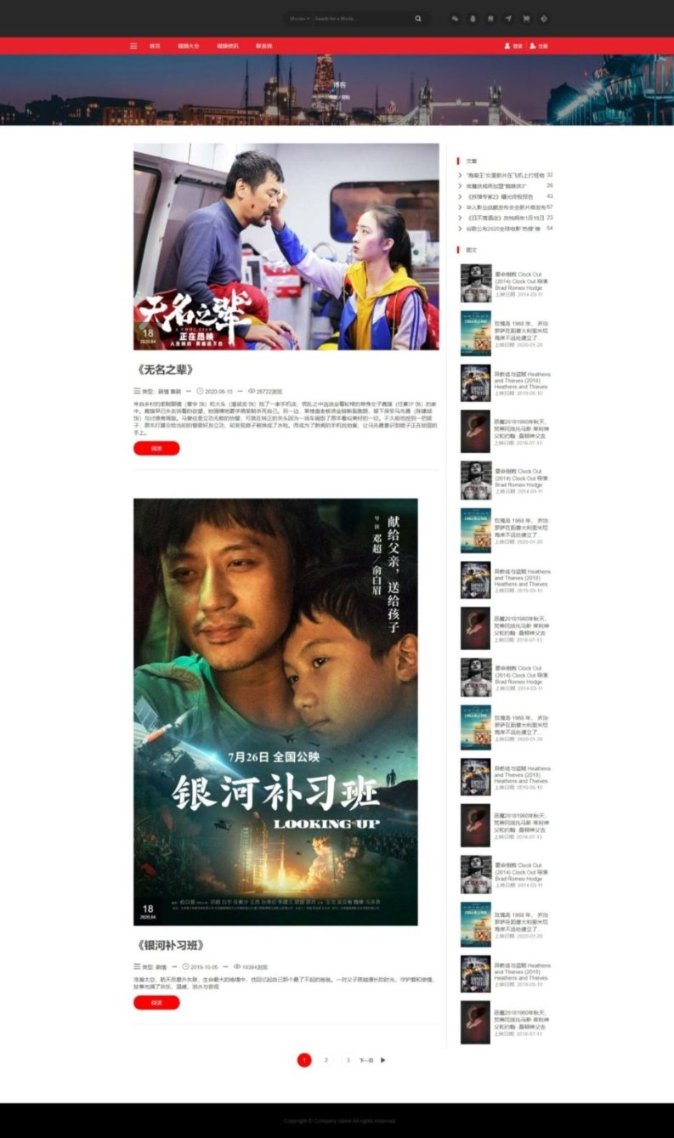Open the 视频大全 nav item
Image resolution: width=674 pixels, height=1138 pixels.
coord(189,46)
